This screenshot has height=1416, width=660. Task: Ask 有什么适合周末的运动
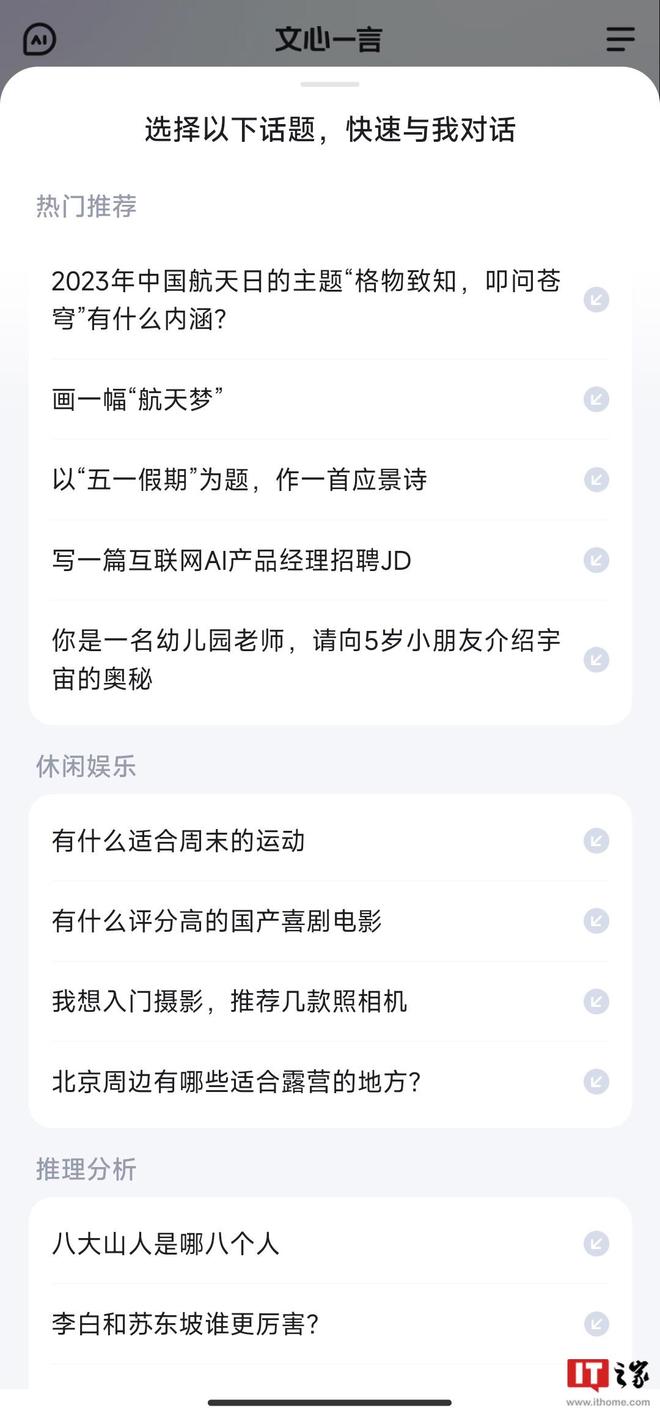coord(330,841)
